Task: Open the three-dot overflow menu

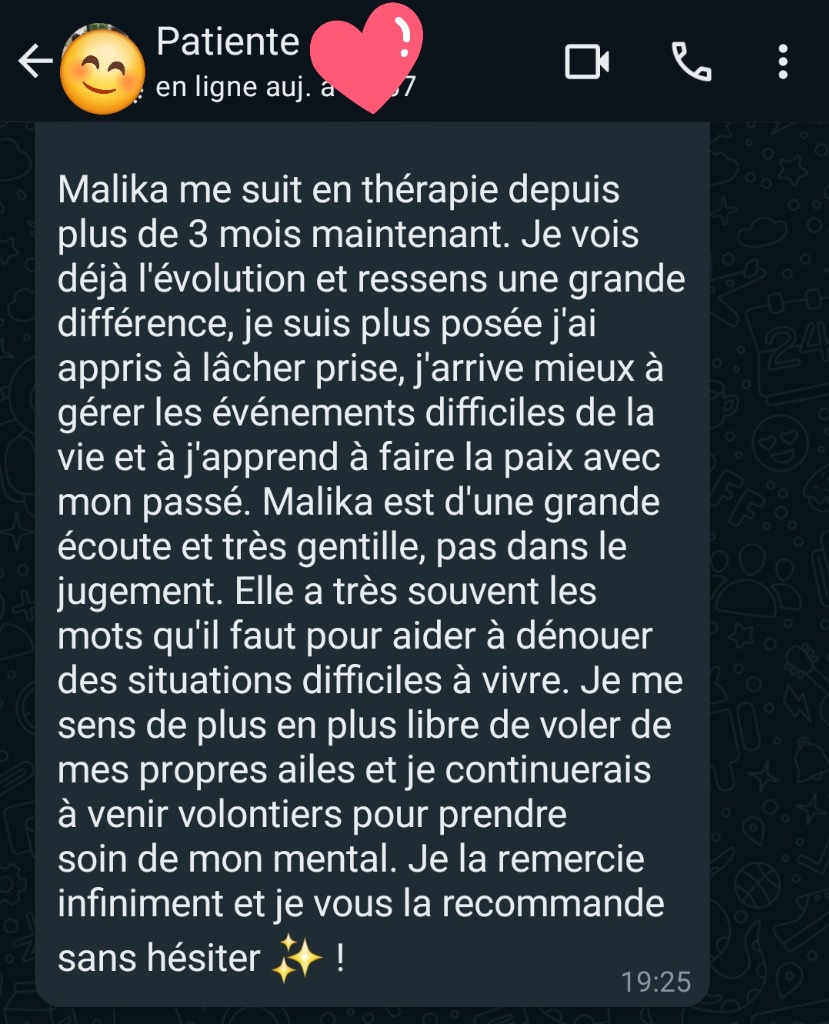Action: pyautogui.click(x=781, y=62)
